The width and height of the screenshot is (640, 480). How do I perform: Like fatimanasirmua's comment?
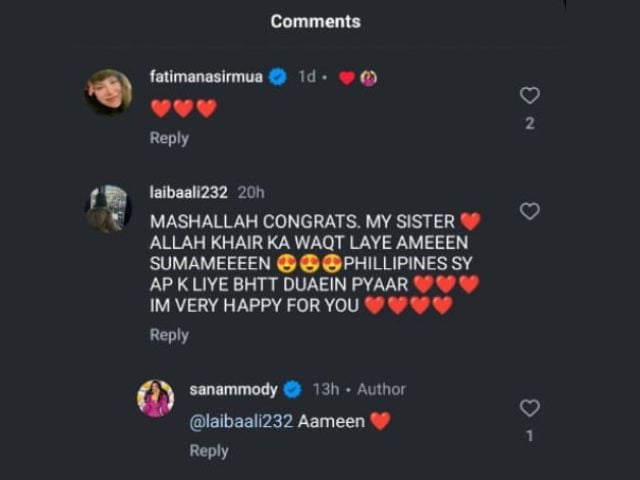[530, 96]
